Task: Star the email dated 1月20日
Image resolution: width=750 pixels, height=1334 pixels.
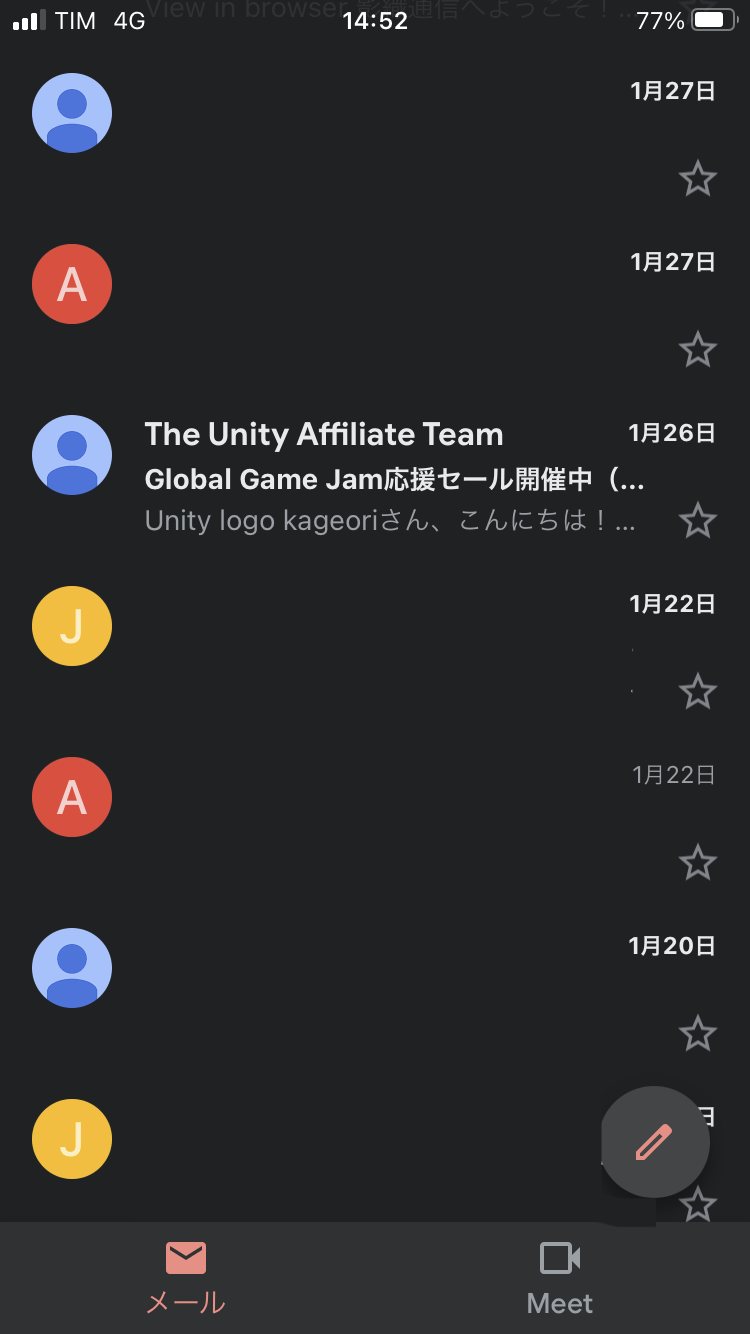Action: point(697,1034)
